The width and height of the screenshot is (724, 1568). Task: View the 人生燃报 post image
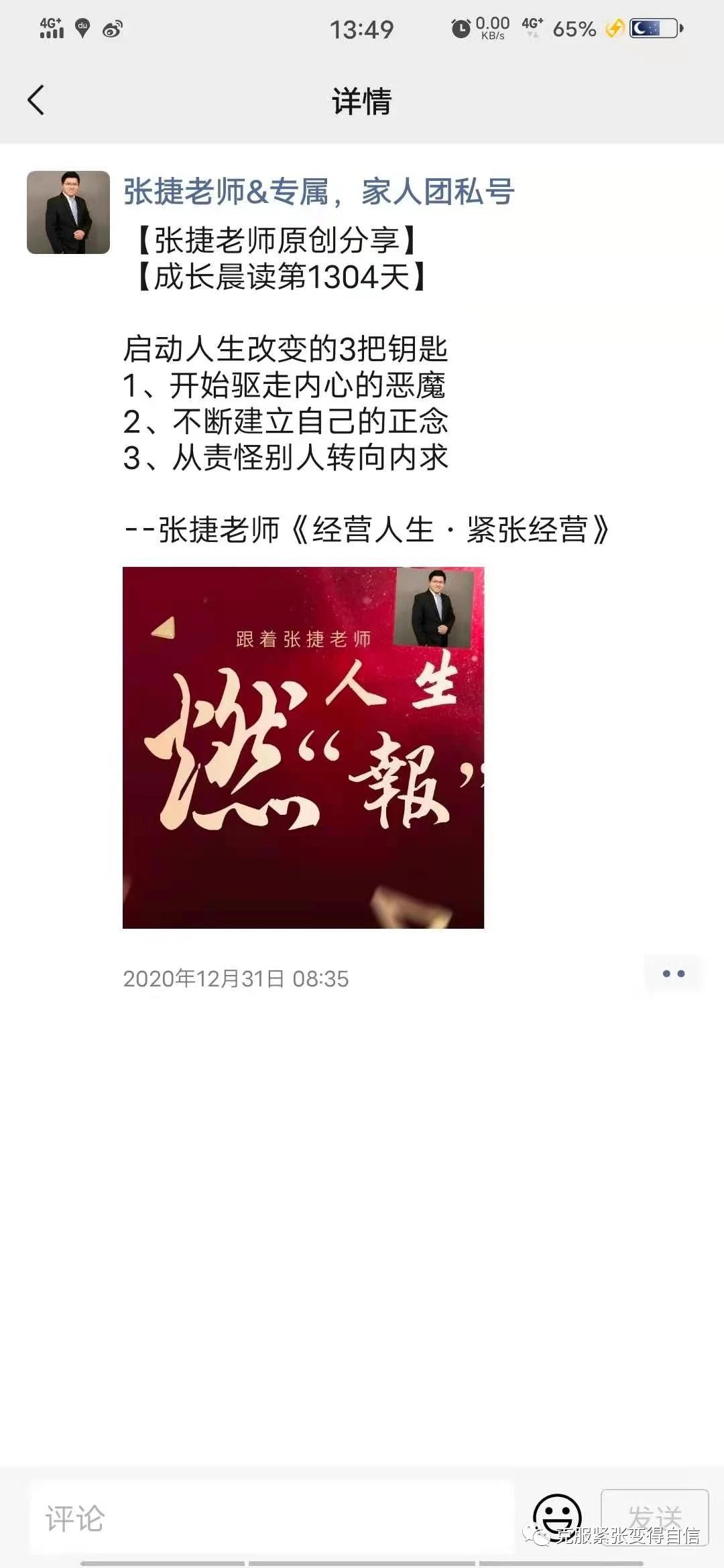tap(303, 747)
